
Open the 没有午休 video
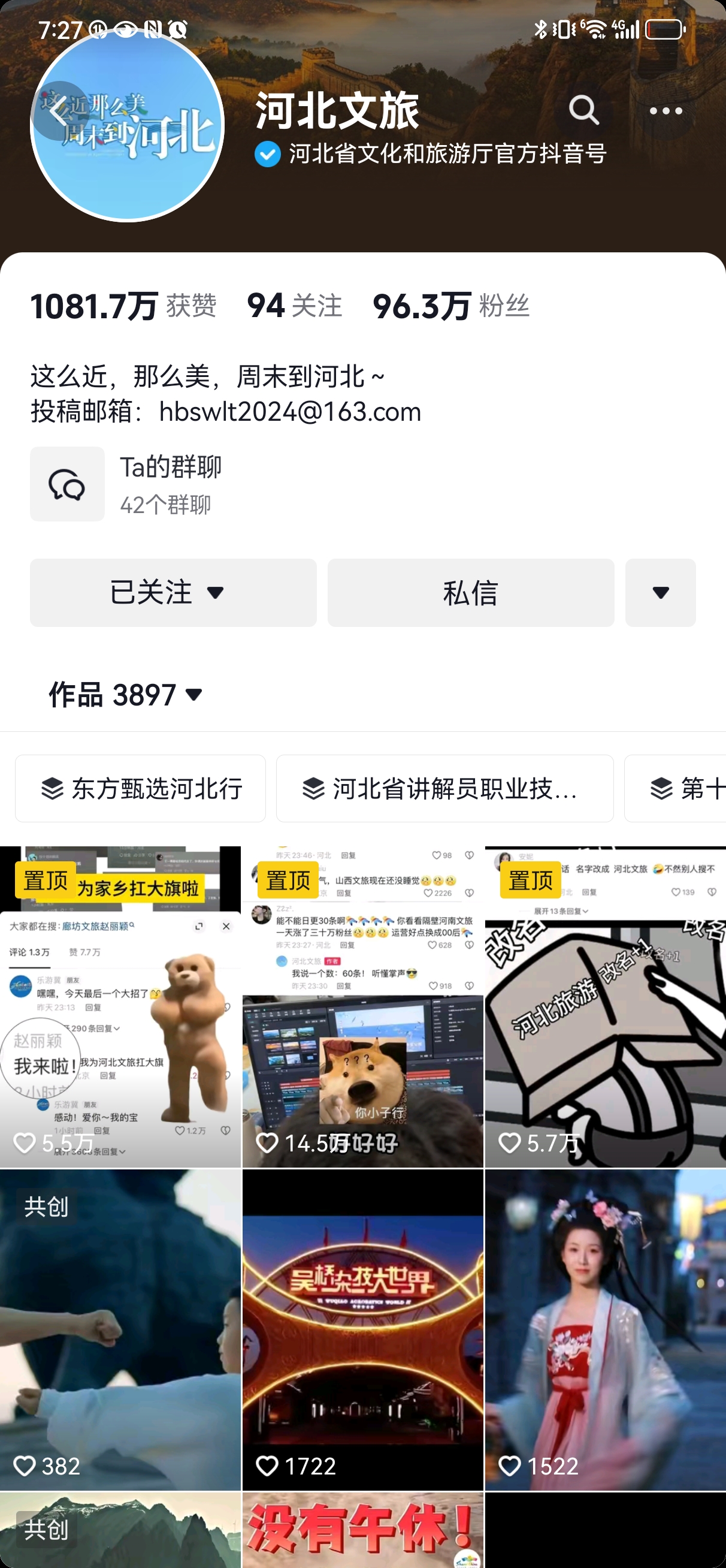(362, 1530)
